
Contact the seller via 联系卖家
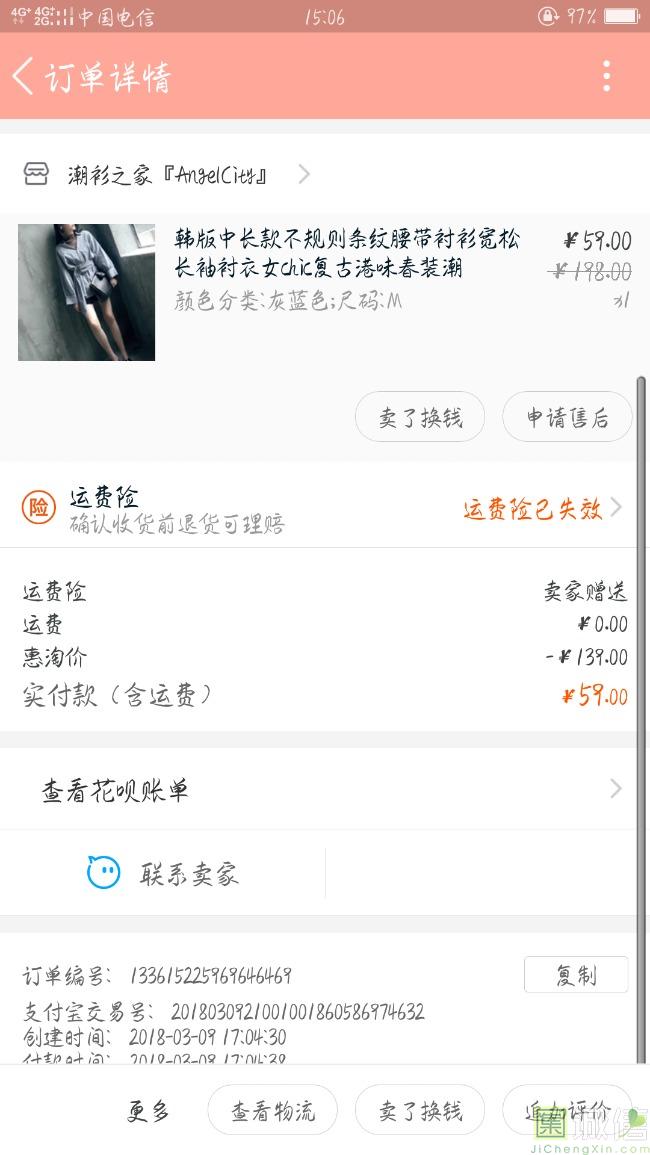click(x=164, y=874)
